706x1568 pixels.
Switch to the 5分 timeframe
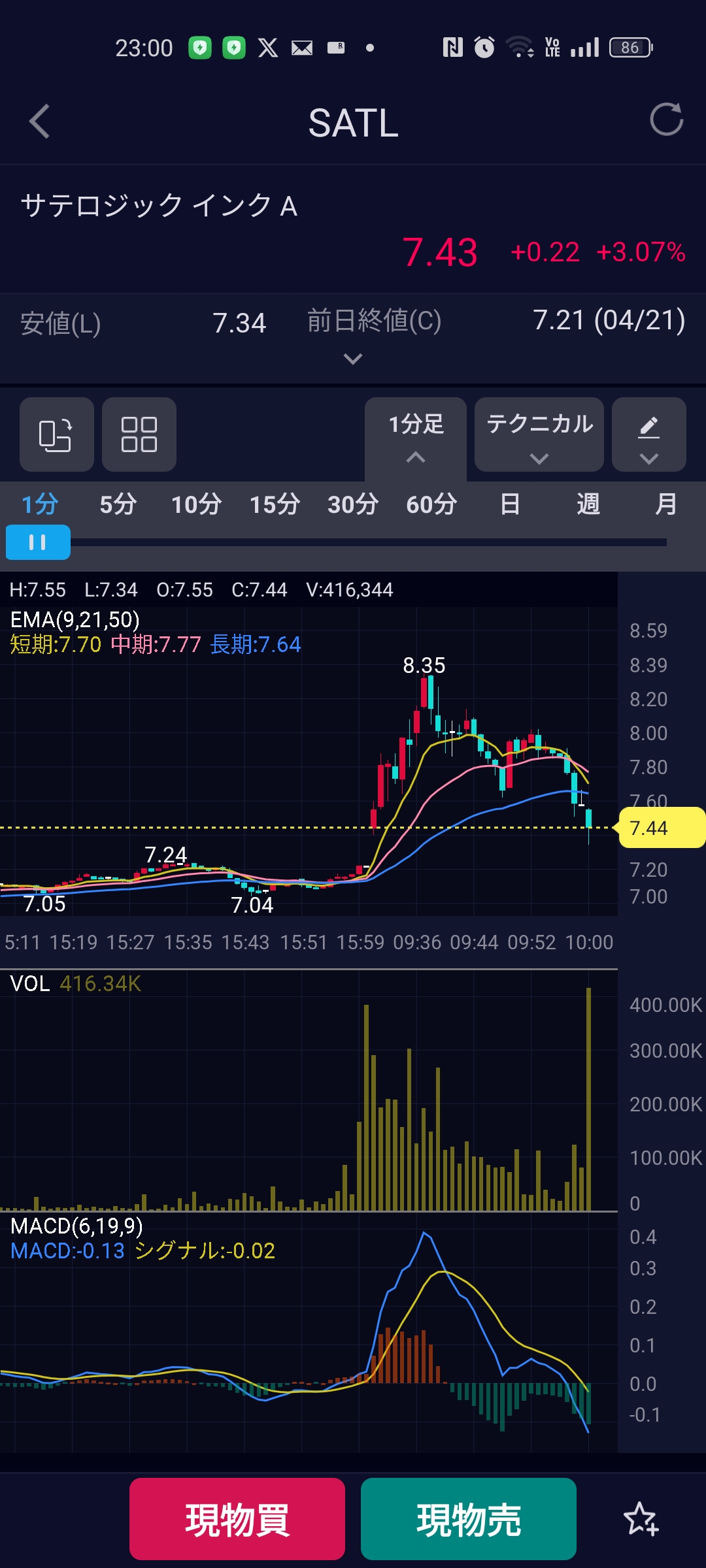(x=118, y=504)
